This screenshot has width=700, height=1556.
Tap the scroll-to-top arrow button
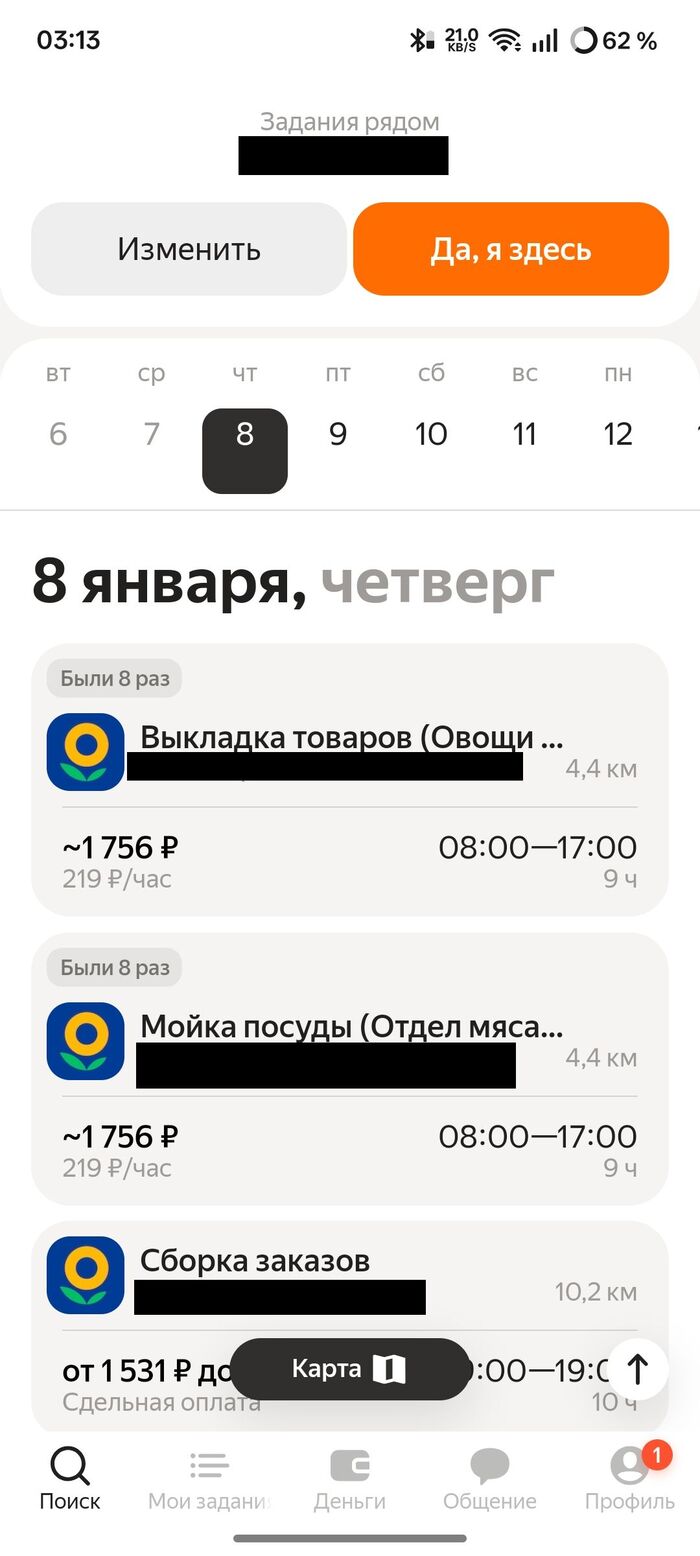point(637,1369)
